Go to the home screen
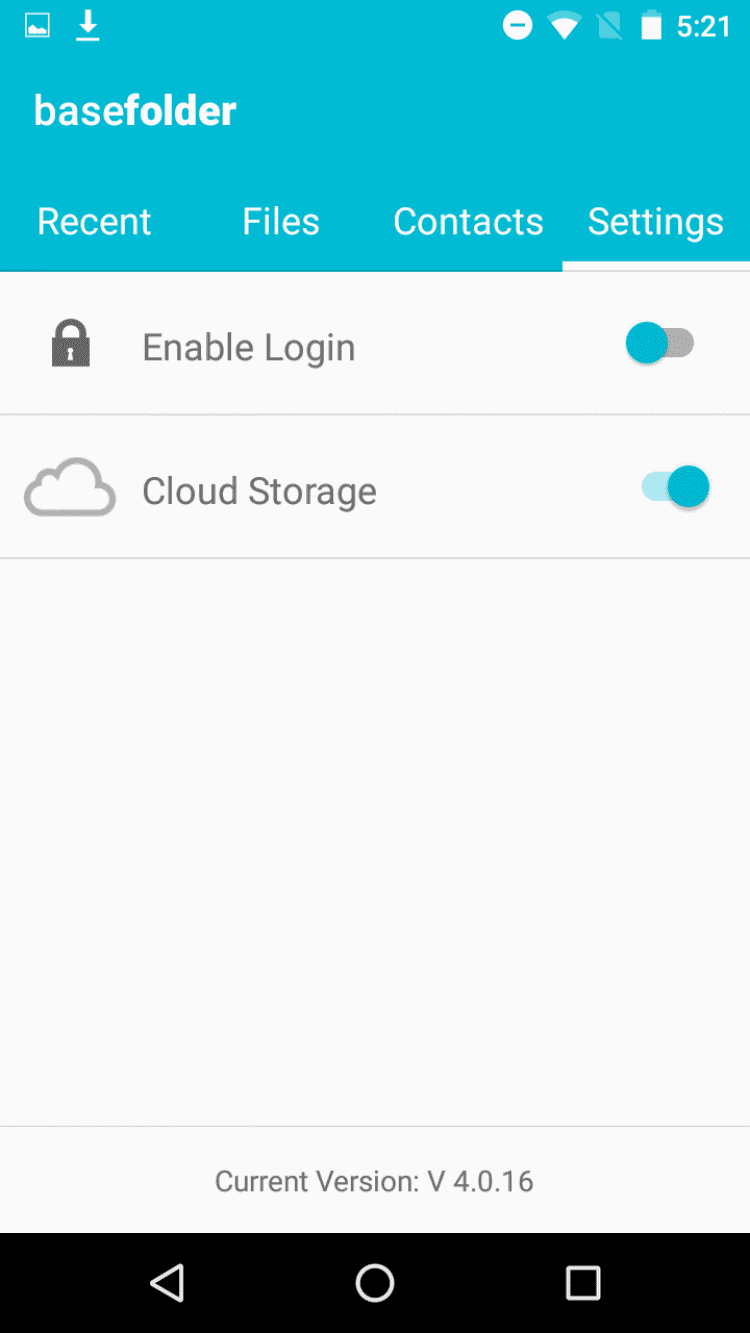Screen dimensions: 750x1333 click(x=375, y=1282)
